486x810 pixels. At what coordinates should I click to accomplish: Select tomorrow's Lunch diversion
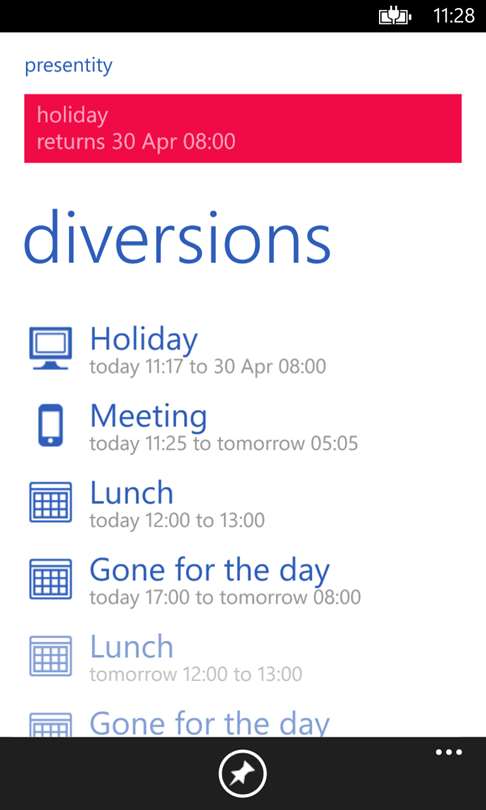[243, 658]
